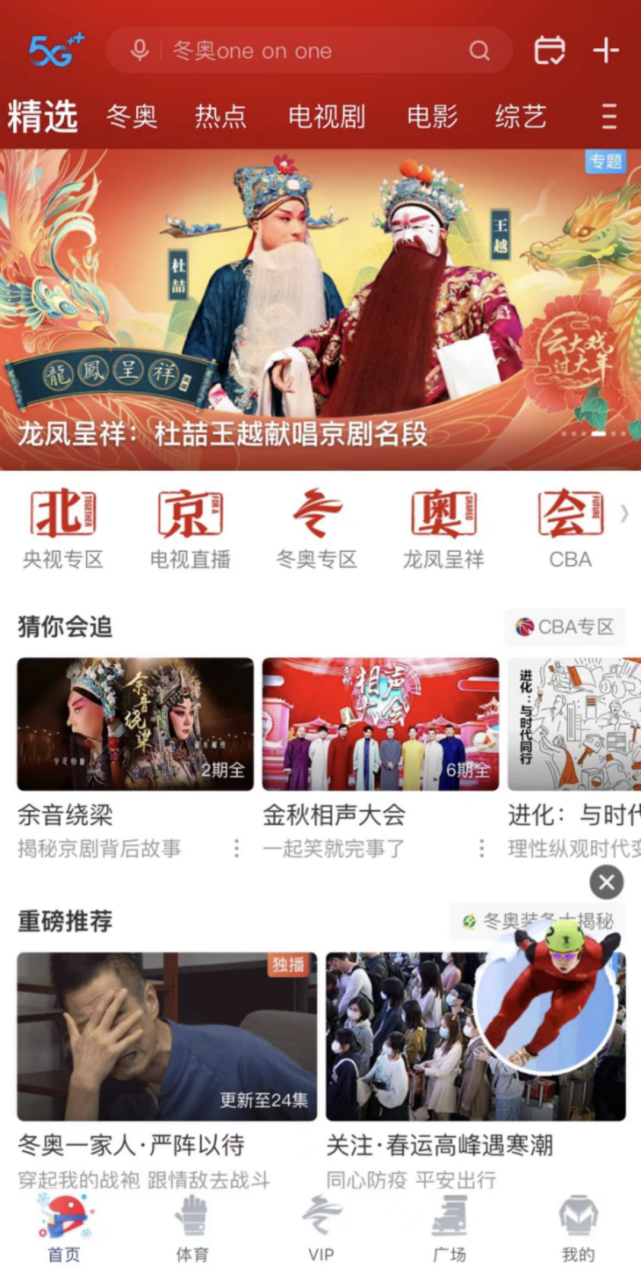641x1282 pixels.
Task: Open the 我的 profile tab
Action: 577,1229
